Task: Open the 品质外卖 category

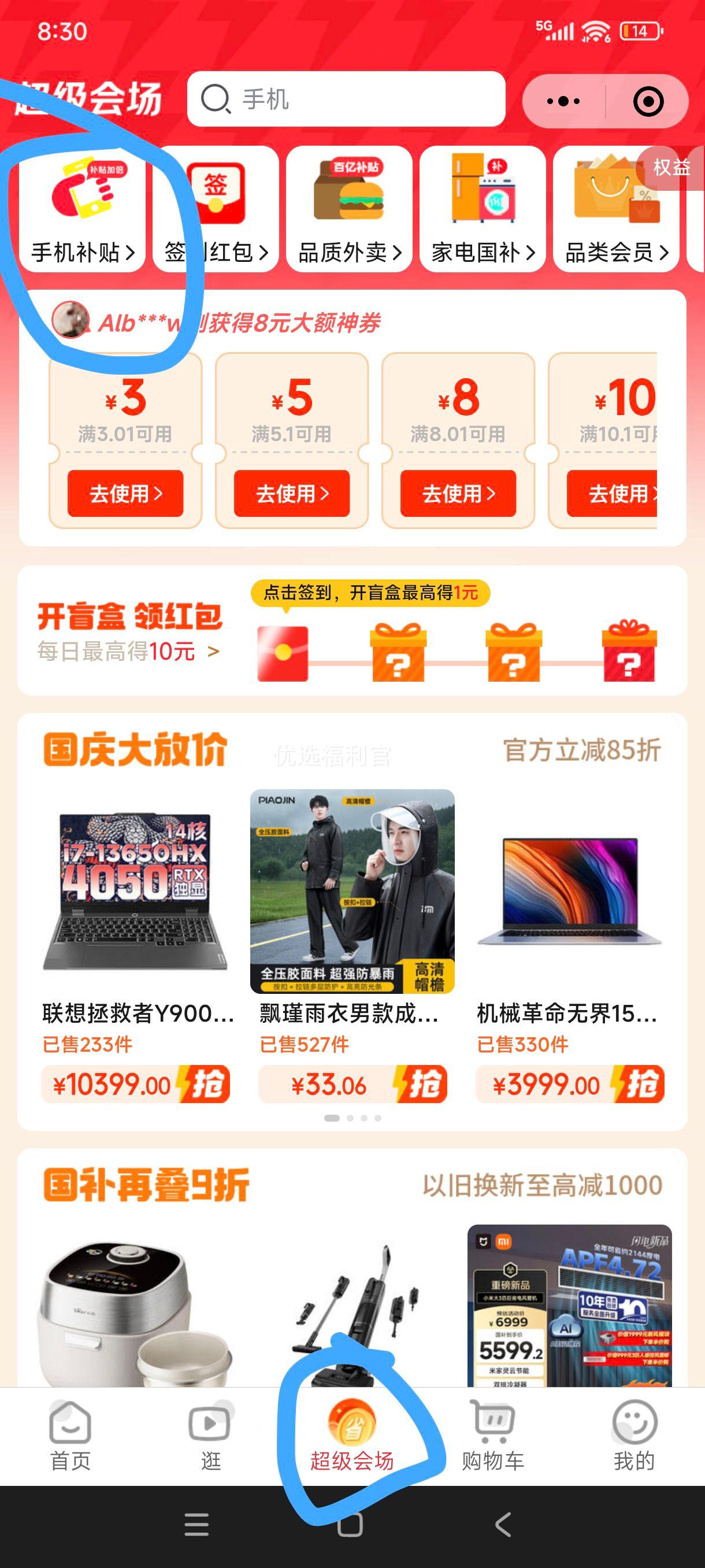Action: click(x=349, y=209)
